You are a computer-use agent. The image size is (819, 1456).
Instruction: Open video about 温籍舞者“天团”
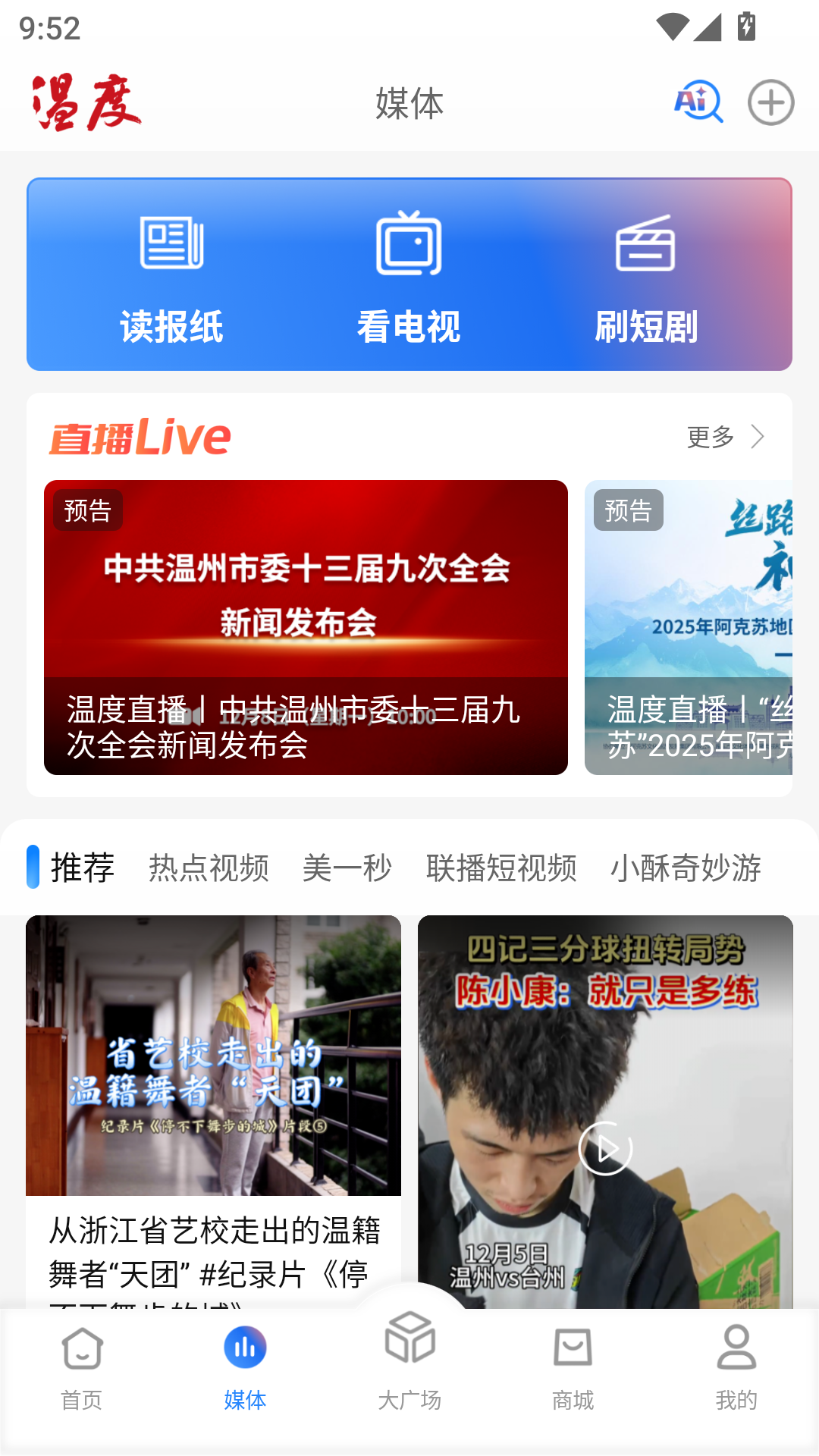coord(213,1100)
